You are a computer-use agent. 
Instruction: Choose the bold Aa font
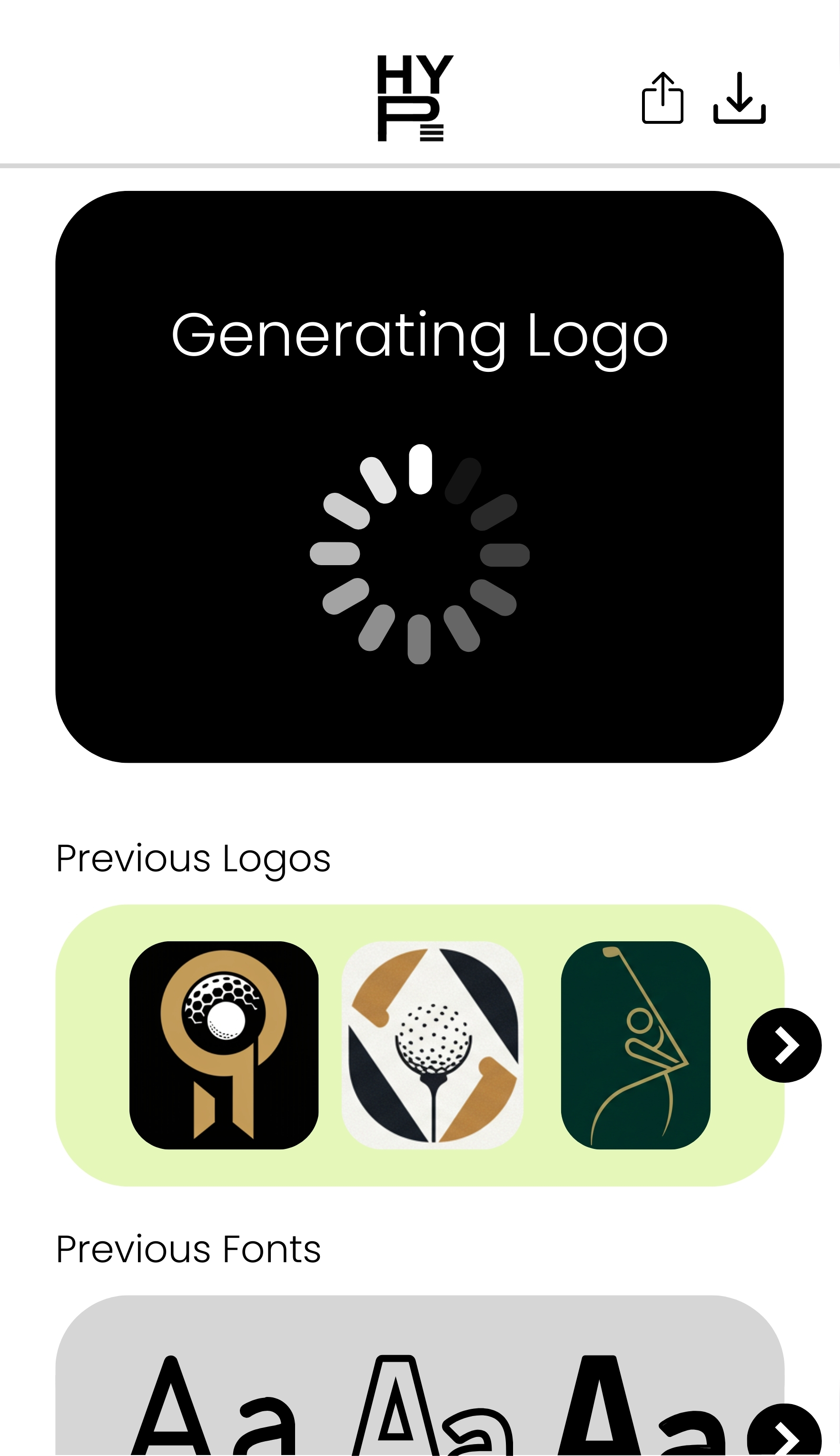641,1406
